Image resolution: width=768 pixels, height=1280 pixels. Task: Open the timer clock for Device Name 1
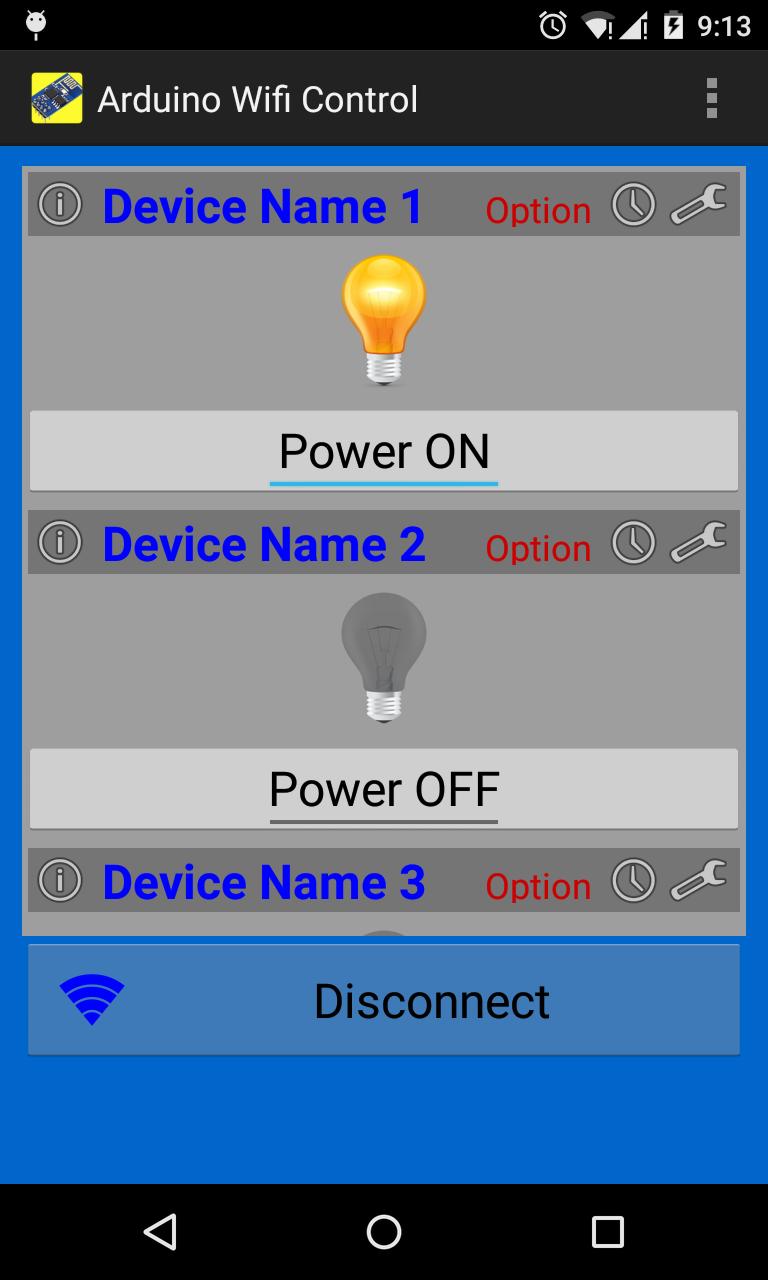633,204
